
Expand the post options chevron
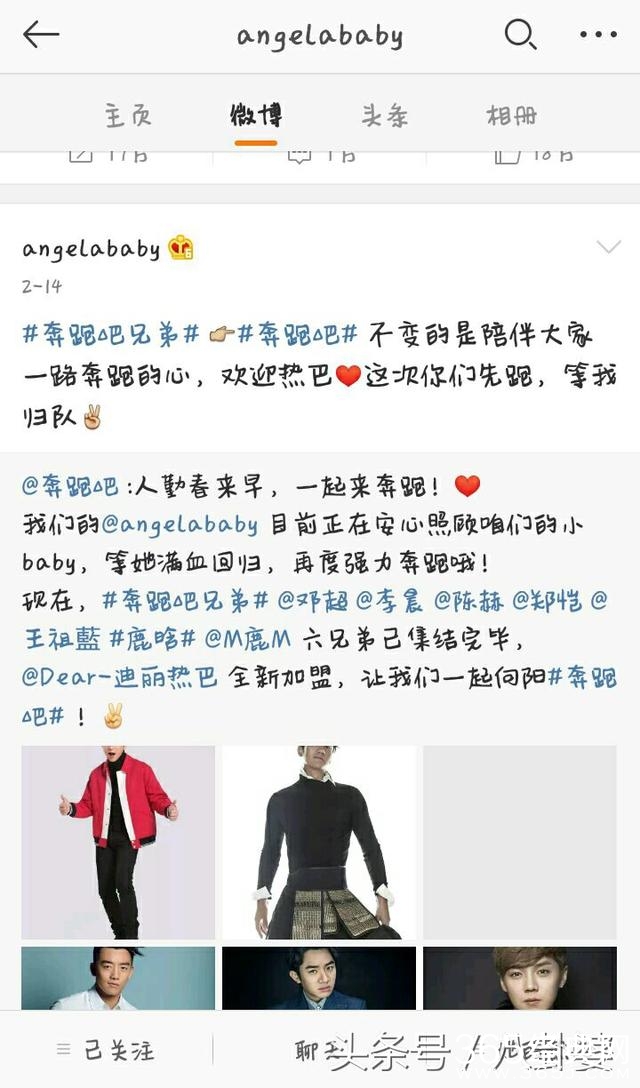608,247
